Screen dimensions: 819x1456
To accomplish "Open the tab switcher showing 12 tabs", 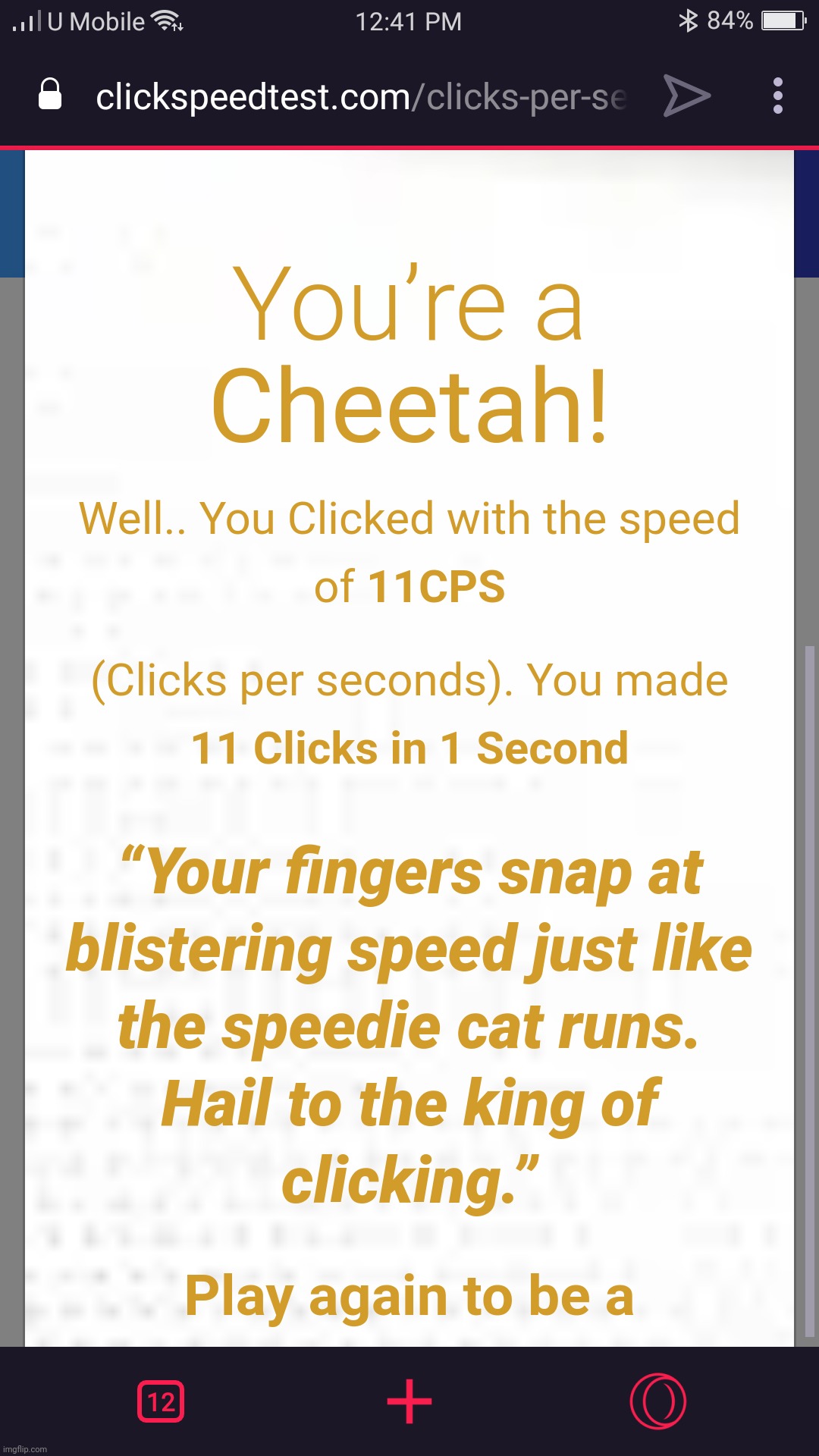I will click(161, 1401).
